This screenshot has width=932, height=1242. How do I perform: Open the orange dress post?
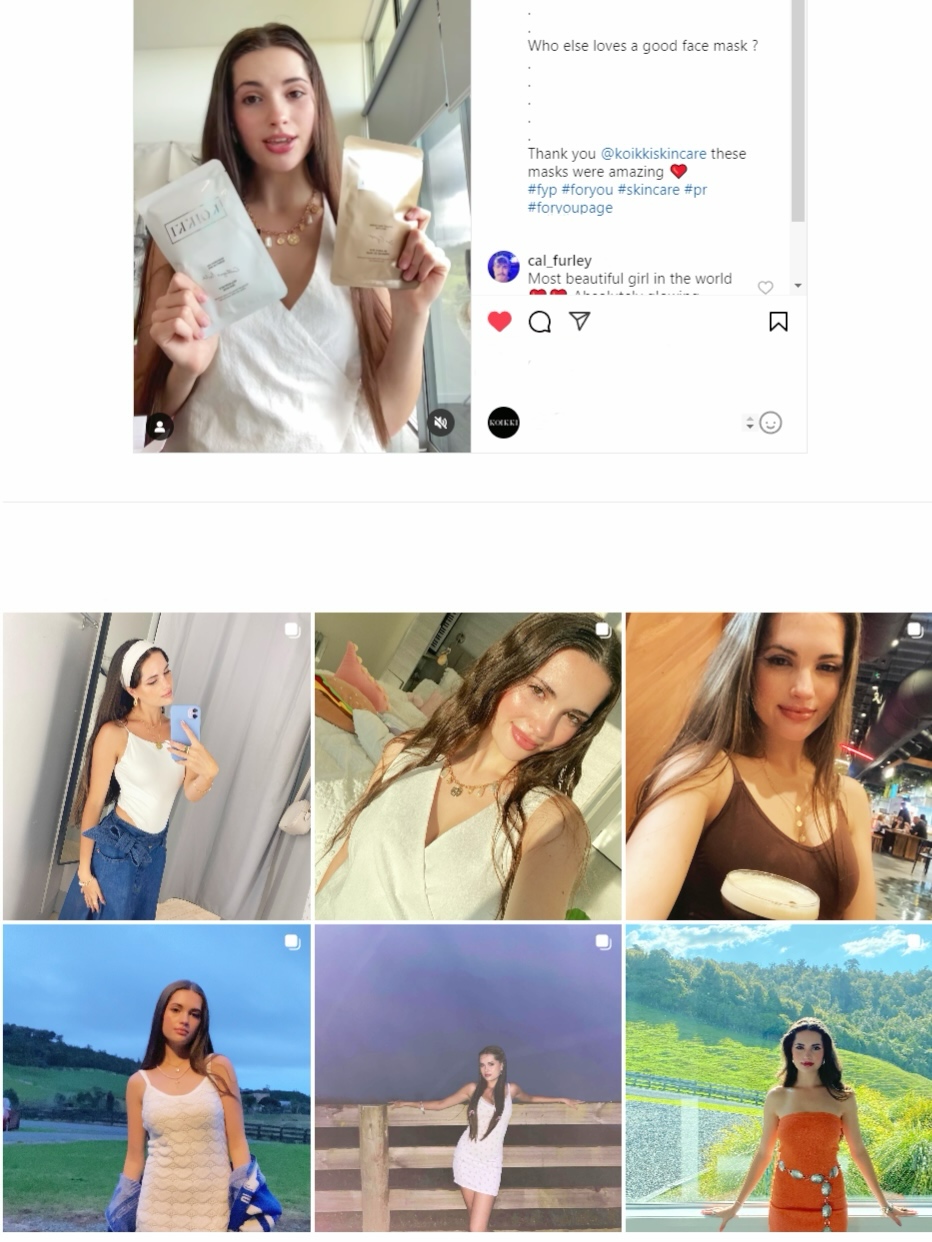click(x=778, y=1078)
